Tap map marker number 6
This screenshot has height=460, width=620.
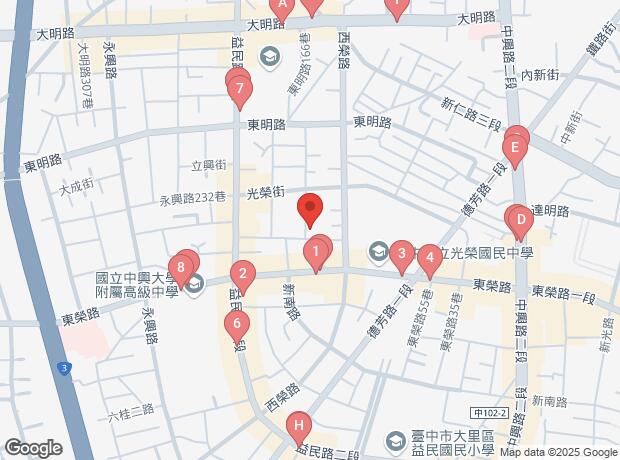click(237, 323)
